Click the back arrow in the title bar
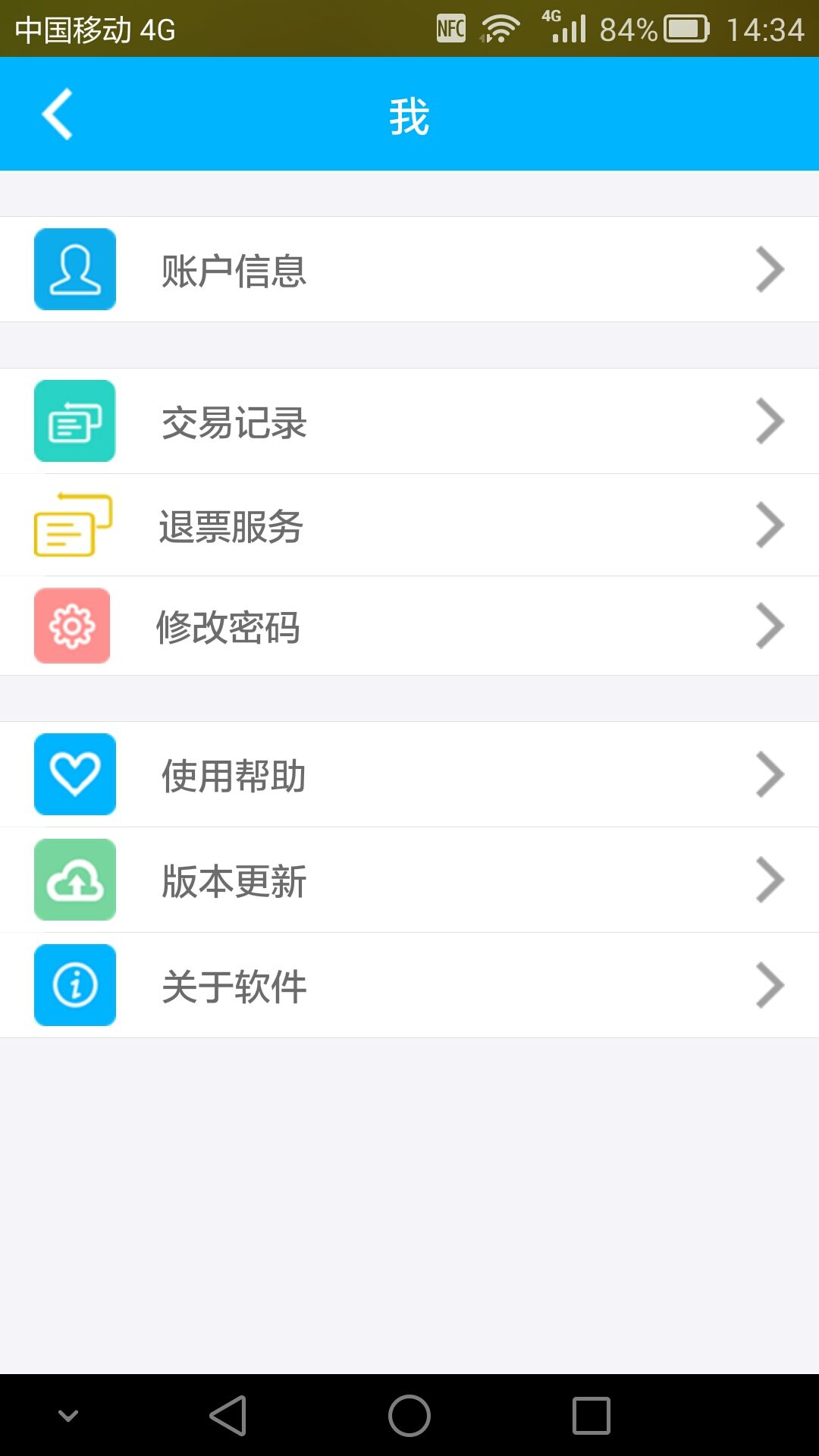The image size is (819, 1456). point(58,114)
